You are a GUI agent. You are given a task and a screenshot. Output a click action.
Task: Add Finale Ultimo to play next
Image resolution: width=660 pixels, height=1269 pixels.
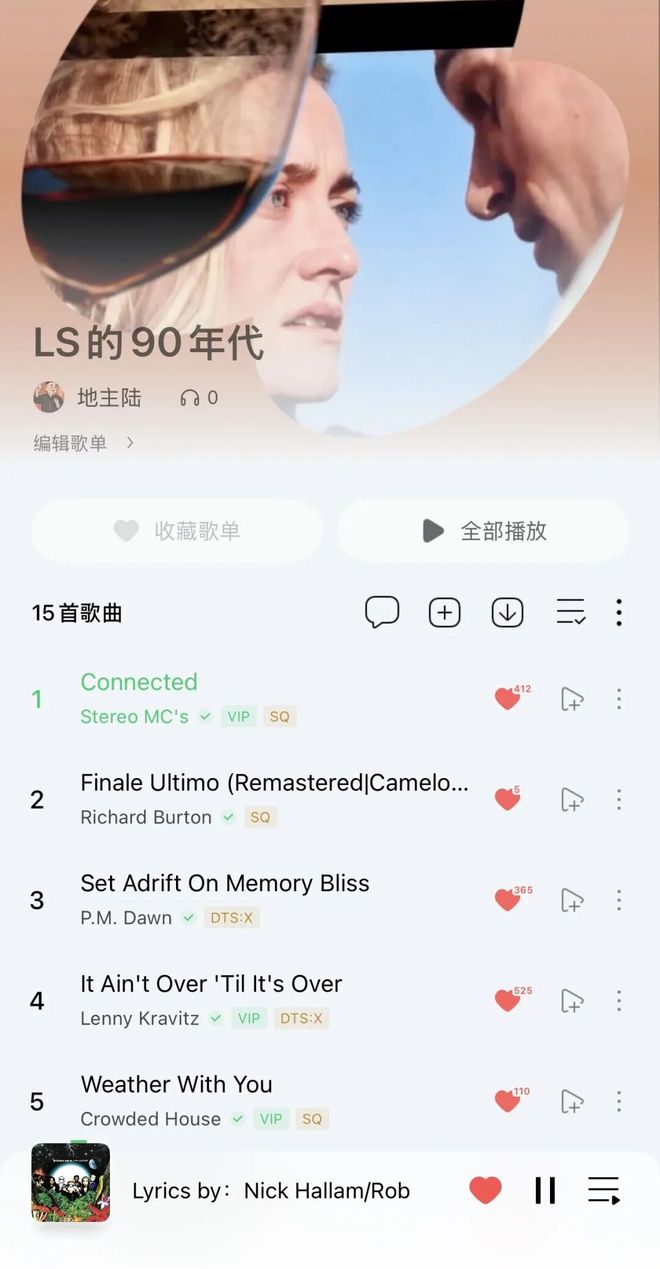[x=572, y=800]
